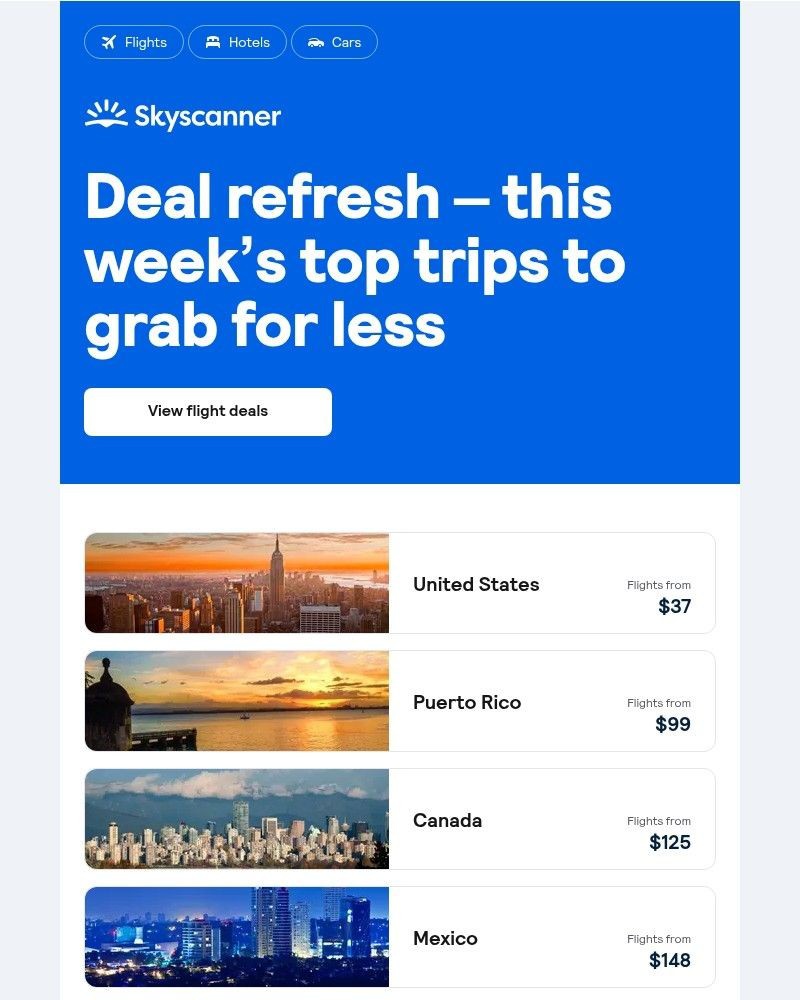Open the United States flight deal
Viewport: 800px width, 1000px height.
point(476,584)
